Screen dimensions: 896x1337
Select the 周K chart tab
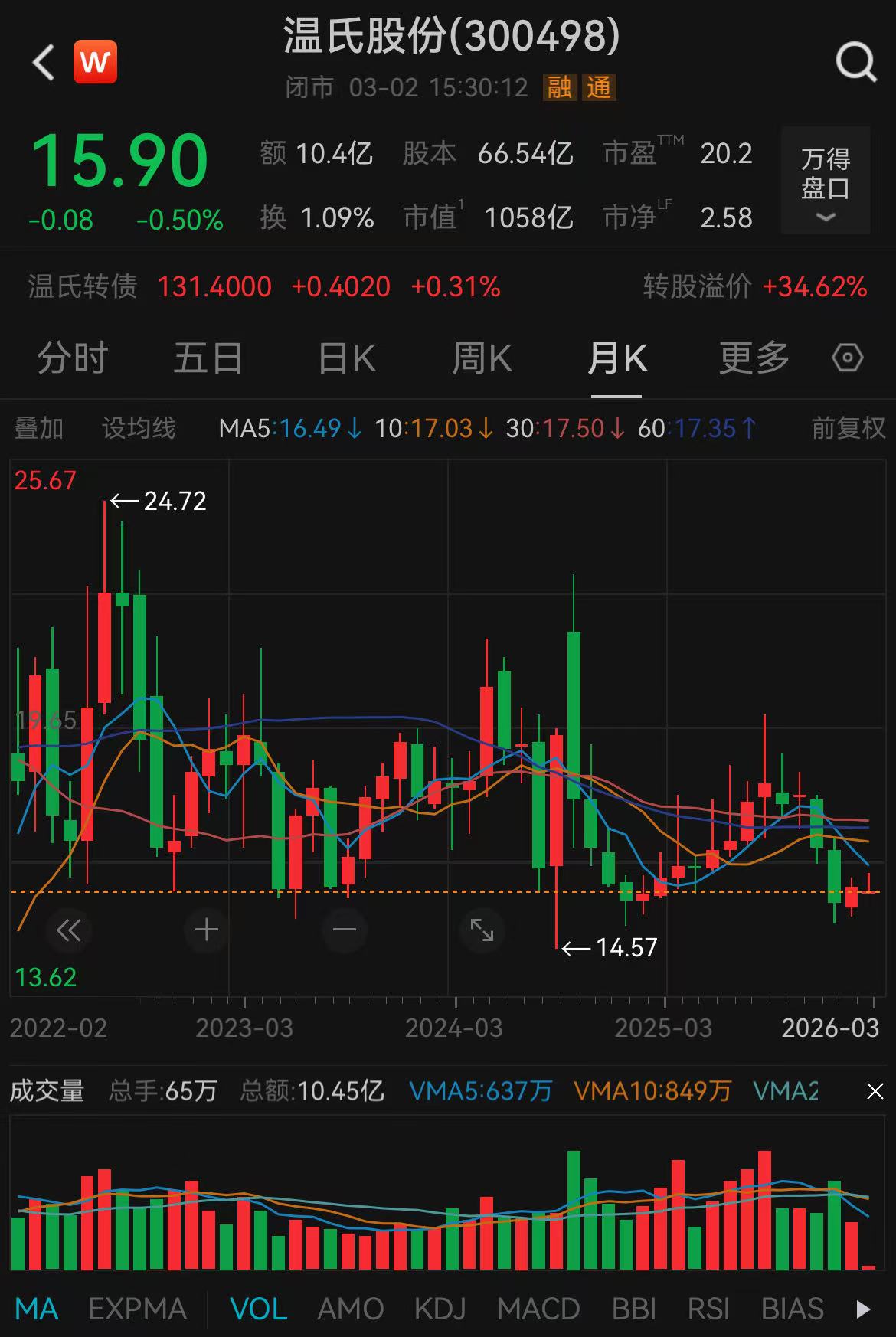[482, 358]
